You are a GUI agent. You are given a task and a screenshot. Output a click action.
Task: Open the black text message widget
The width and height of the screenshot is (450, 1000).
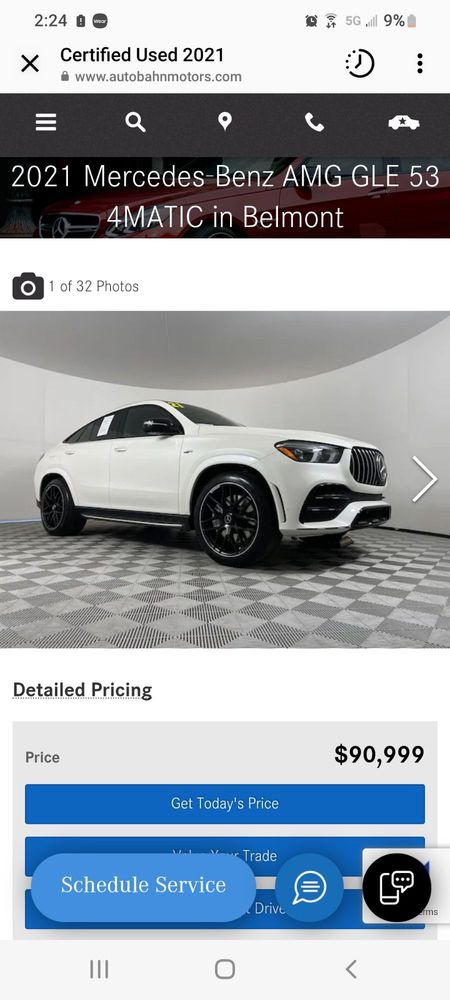coord(397,887)
